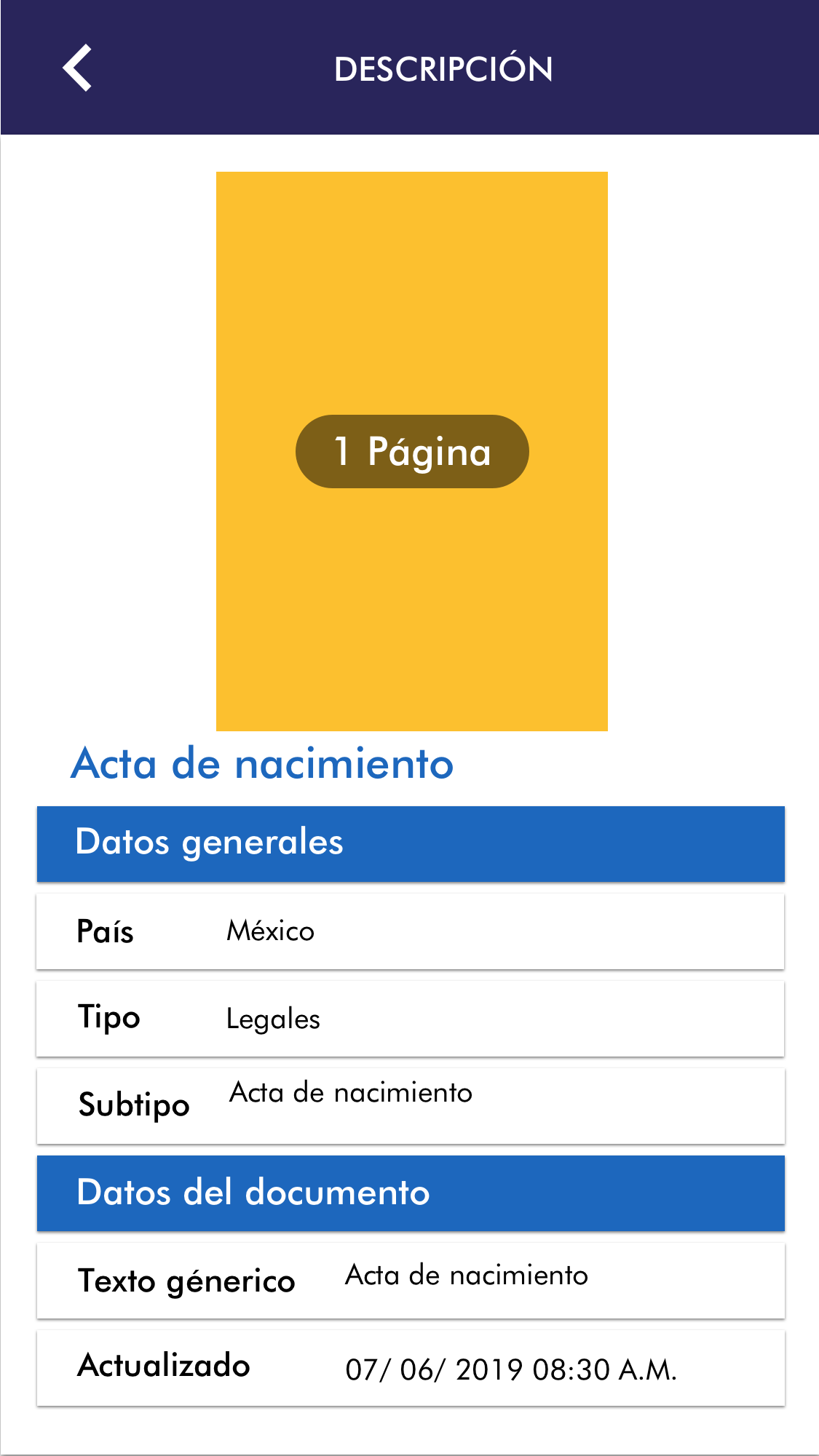
Task: Open the yellow 1 Página document preview
Action: (411, 451)
